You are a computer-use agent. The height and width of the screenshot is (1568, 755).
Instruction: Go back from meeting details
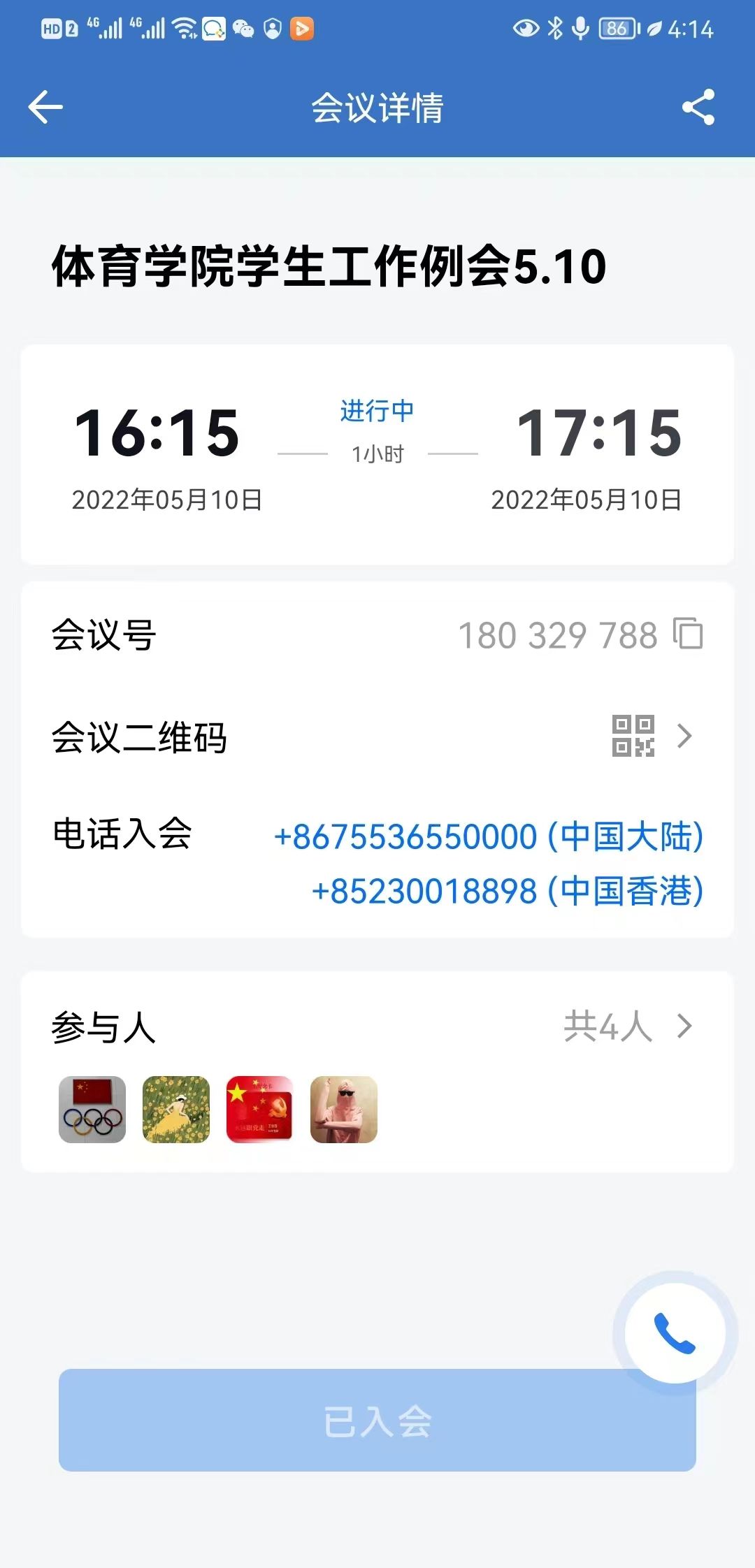[x=45, y=108]
